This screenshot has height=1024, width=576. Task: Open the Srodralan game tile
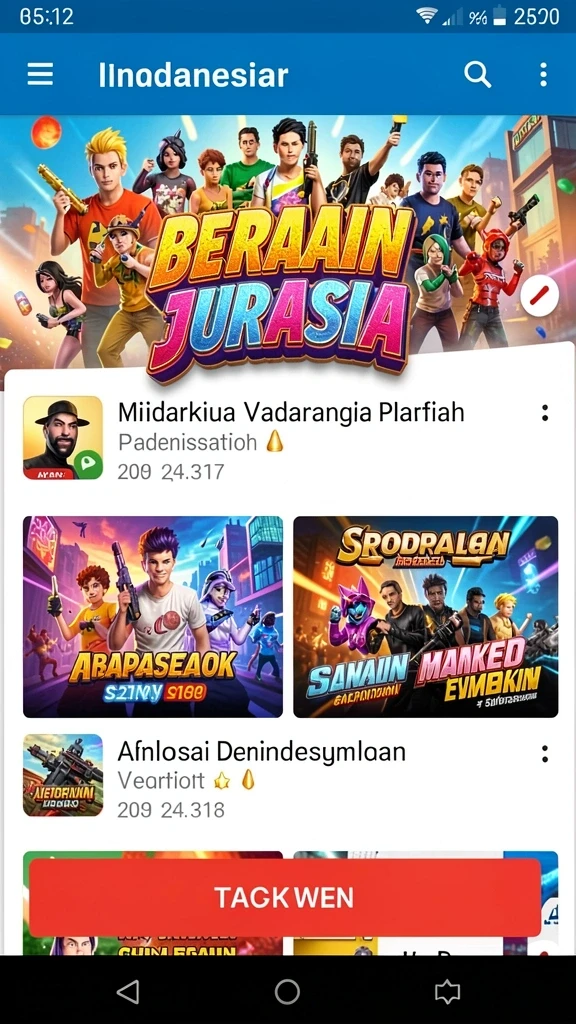(426, 616)
